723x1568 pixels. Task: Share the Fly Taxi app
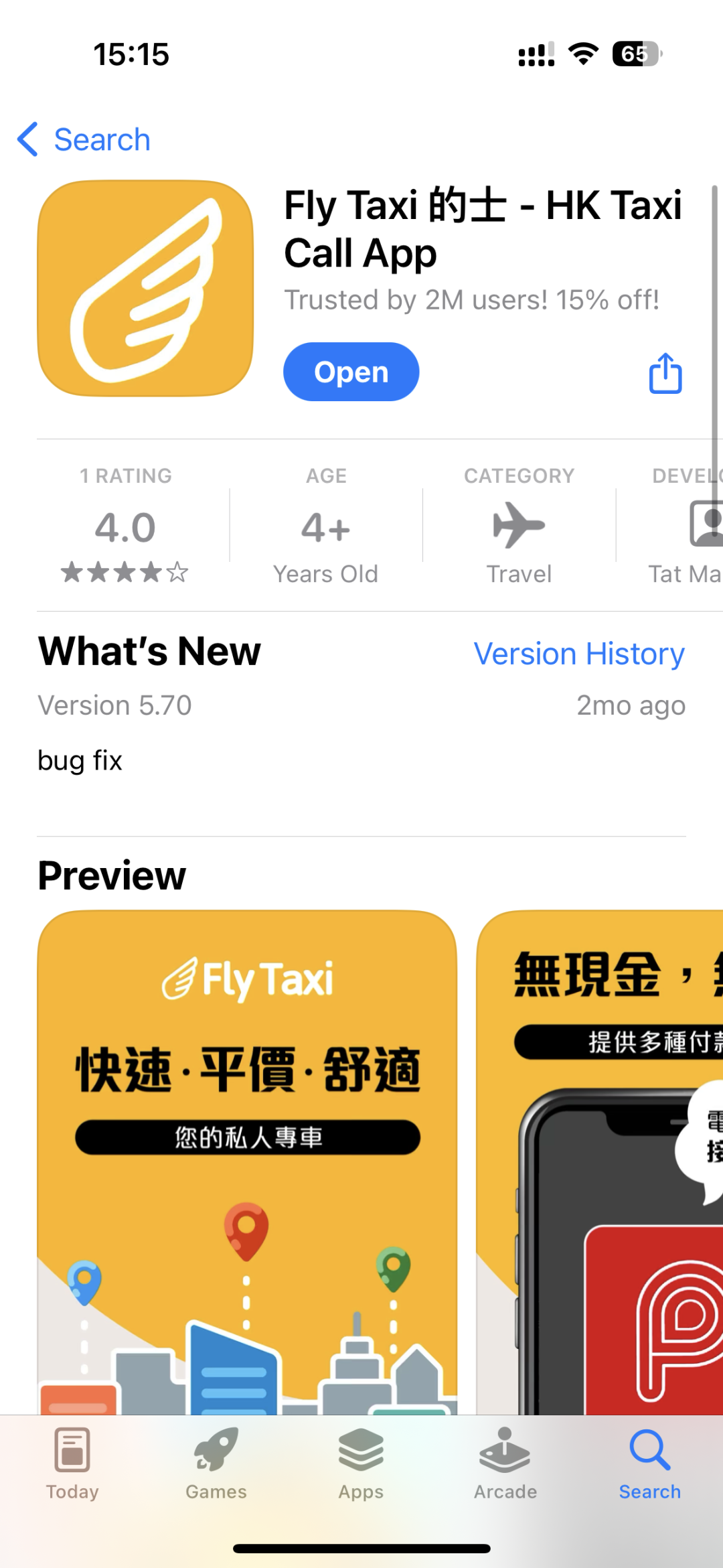point(665,373)
